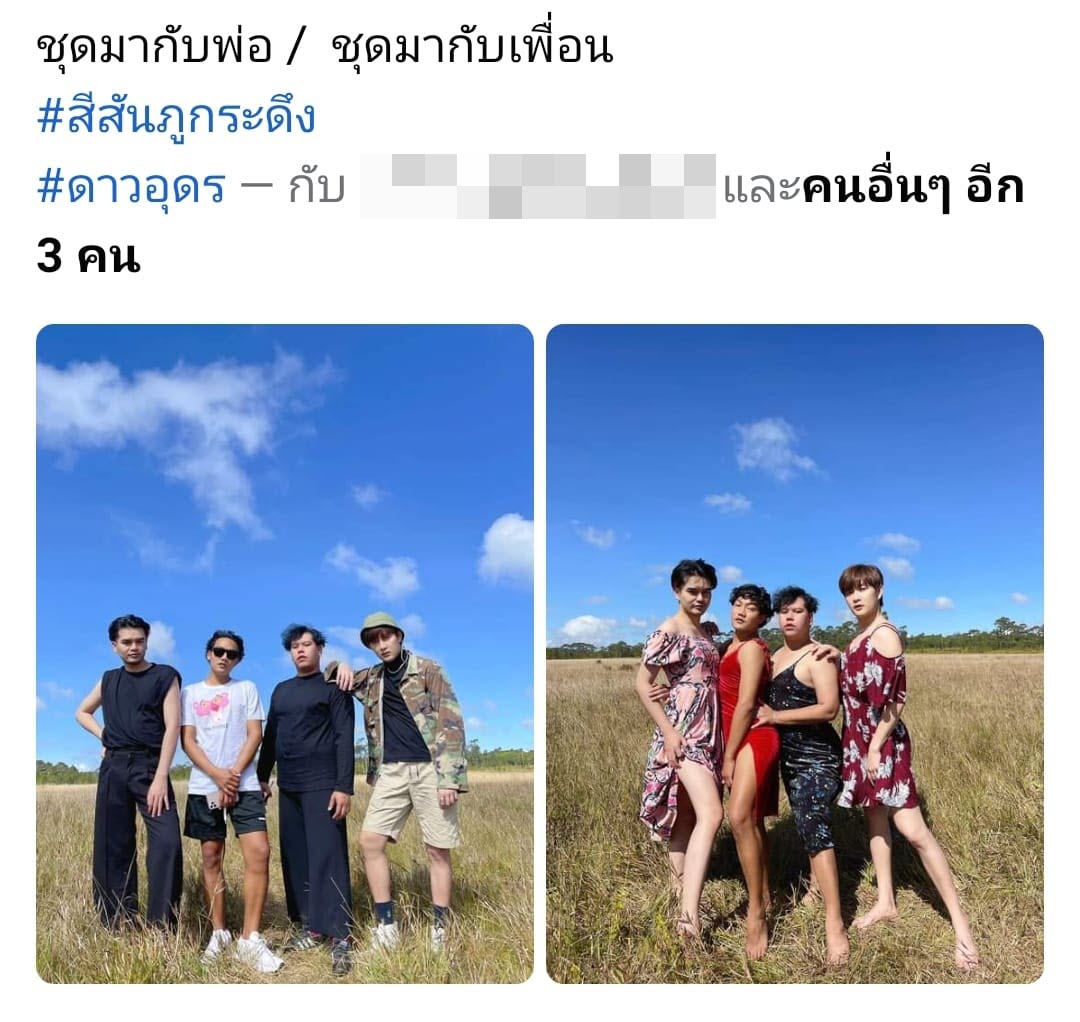Image resolution: width=1080 pixels, height=1022 pixels.
Task: Open the left photo with casual outfits
Action: (x=285, y=653)
